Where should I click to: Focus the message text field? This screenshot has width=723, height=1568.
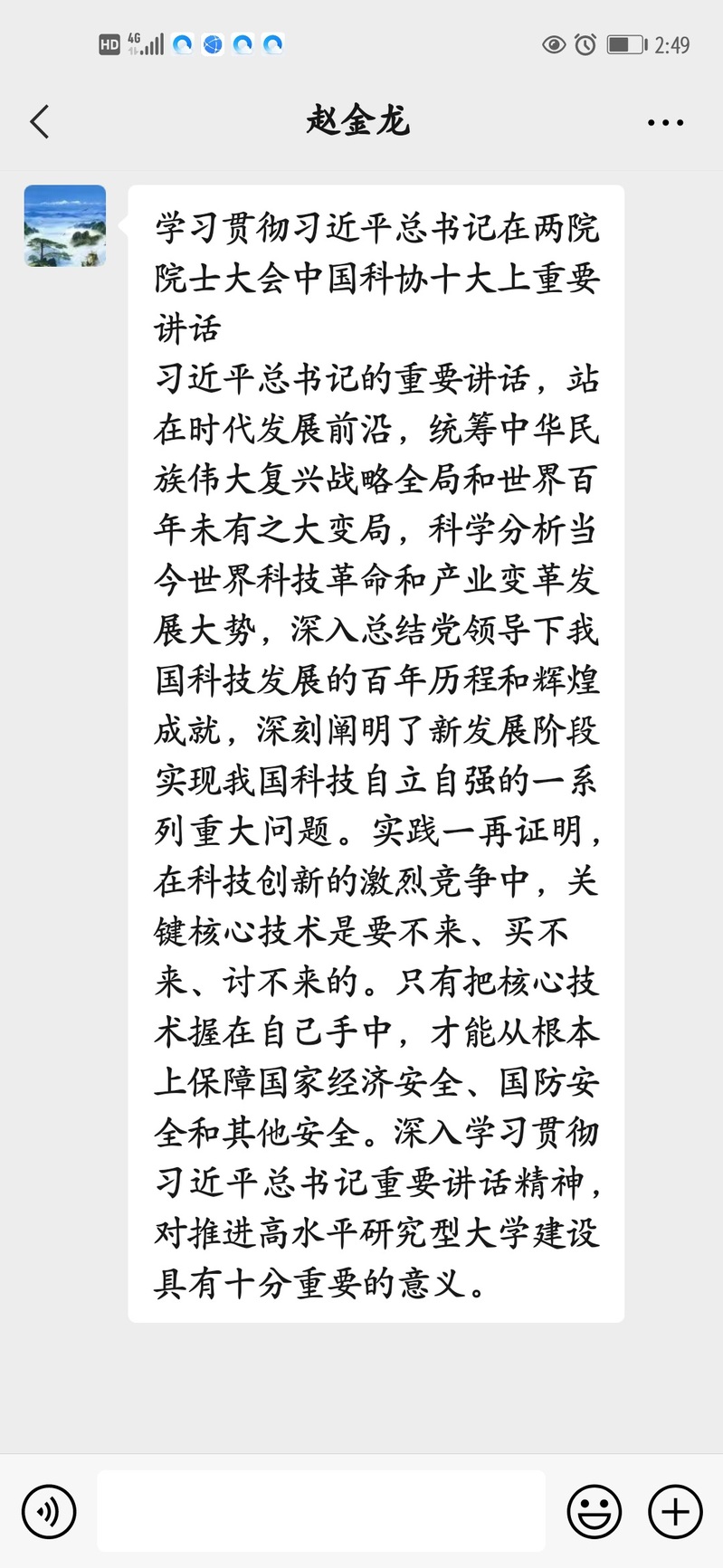[321, 1510]
